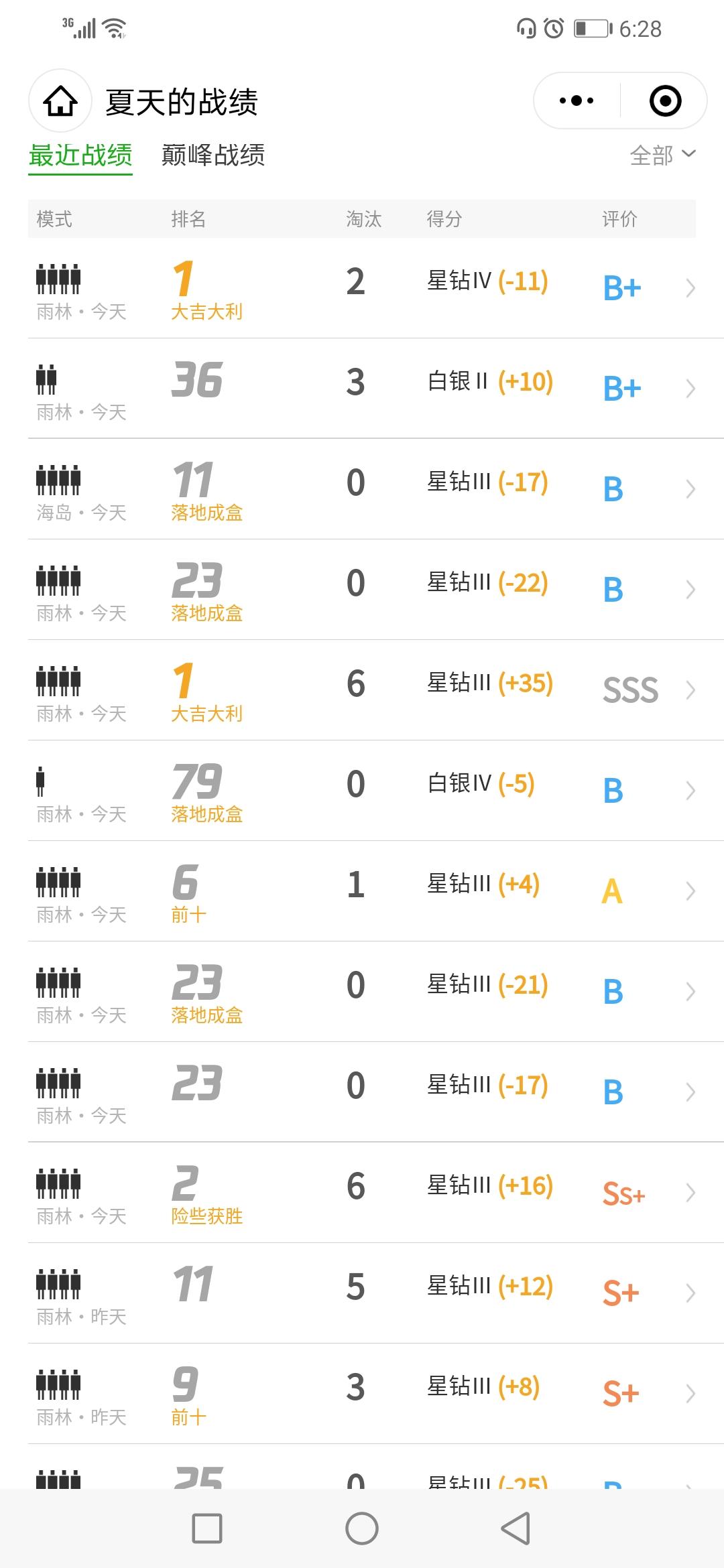Close the mini program via the circle icon
The image size is (724, 1568).
click(x=665, y=101)
